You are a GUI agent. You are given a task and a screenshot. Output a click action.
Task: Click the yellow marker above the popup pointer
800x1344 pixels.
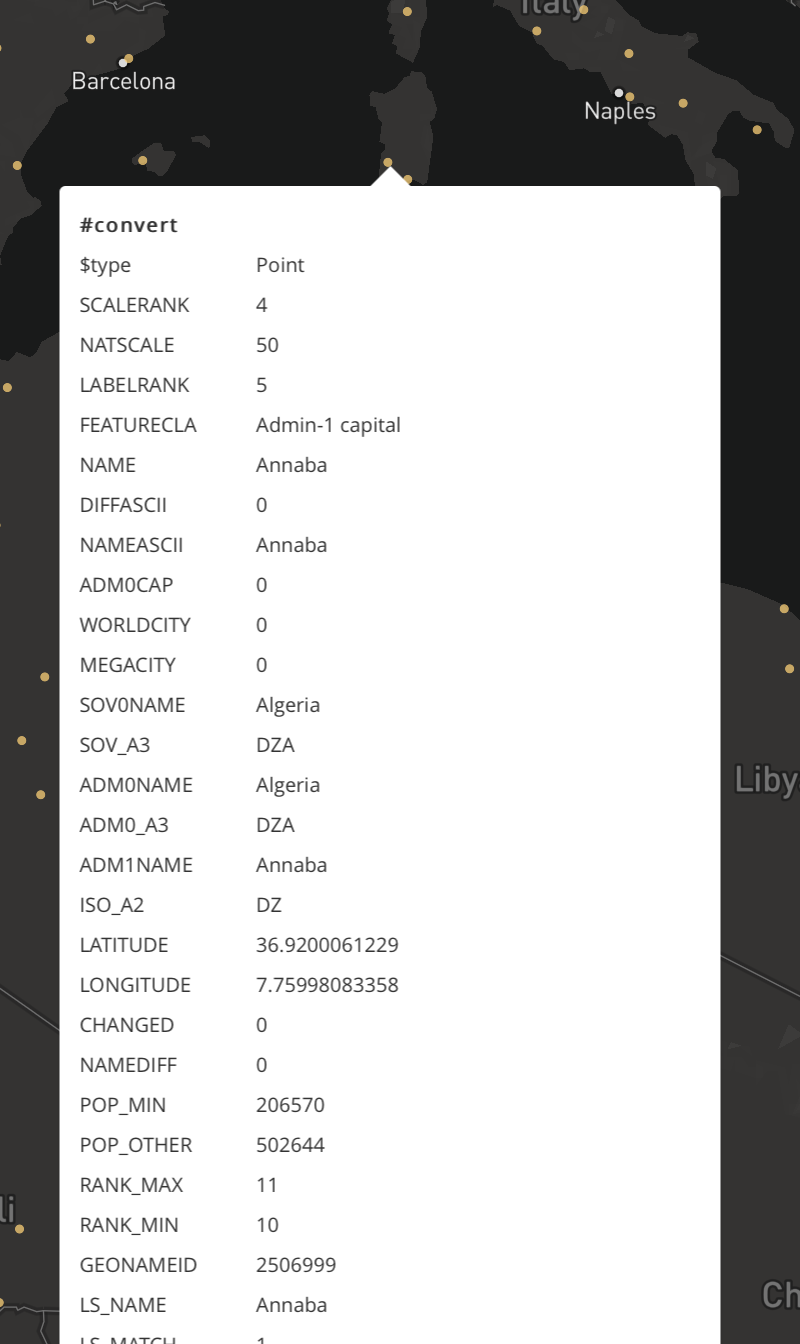[389, 160]
